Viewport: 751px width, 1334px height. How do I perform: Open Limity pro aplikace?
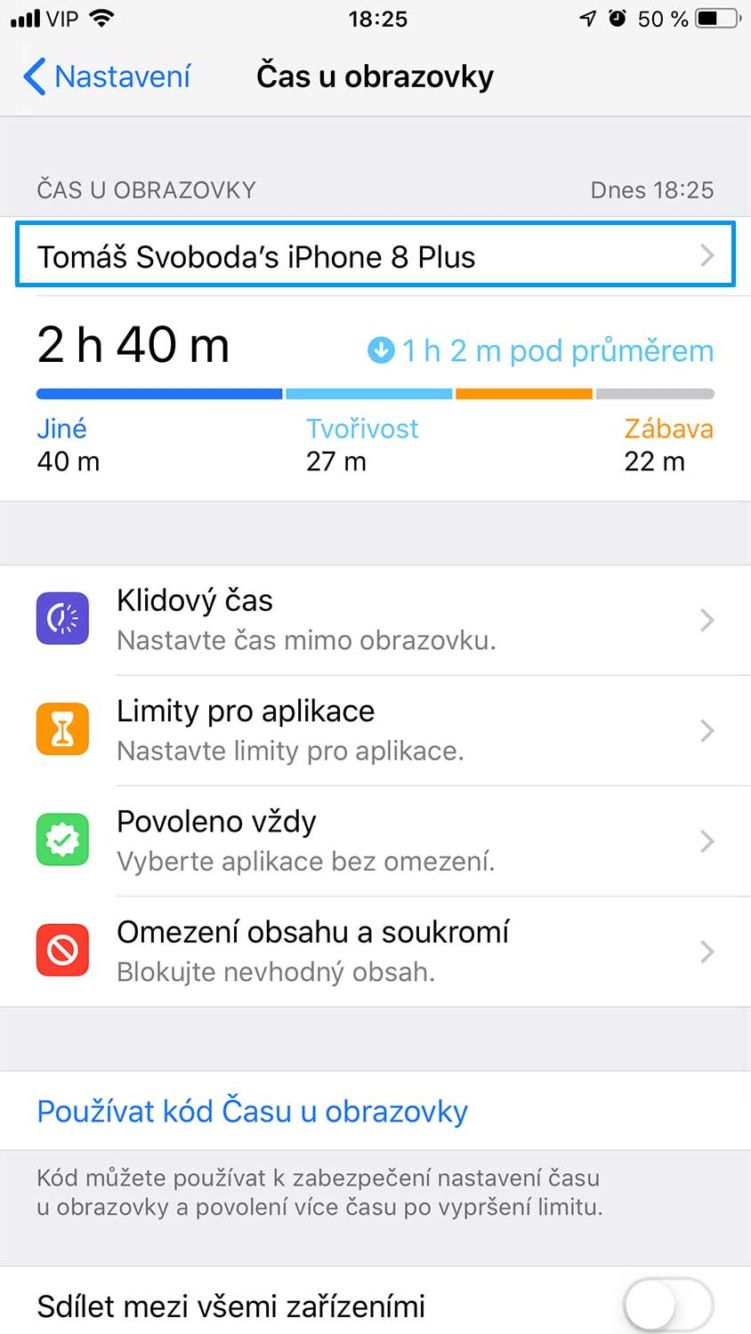coord(375,731)
